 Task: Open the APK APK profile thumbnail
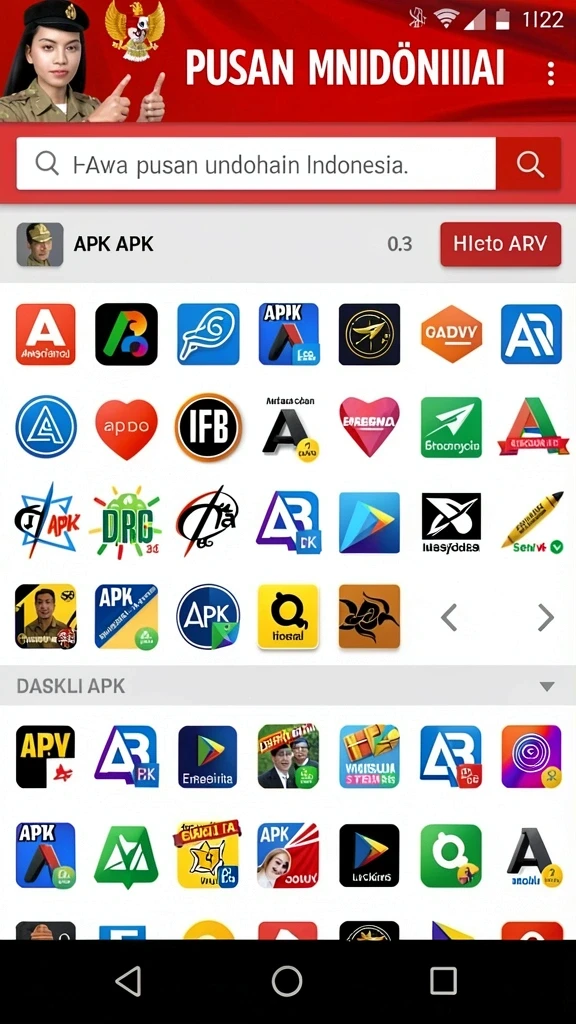[x=40, y=244]
